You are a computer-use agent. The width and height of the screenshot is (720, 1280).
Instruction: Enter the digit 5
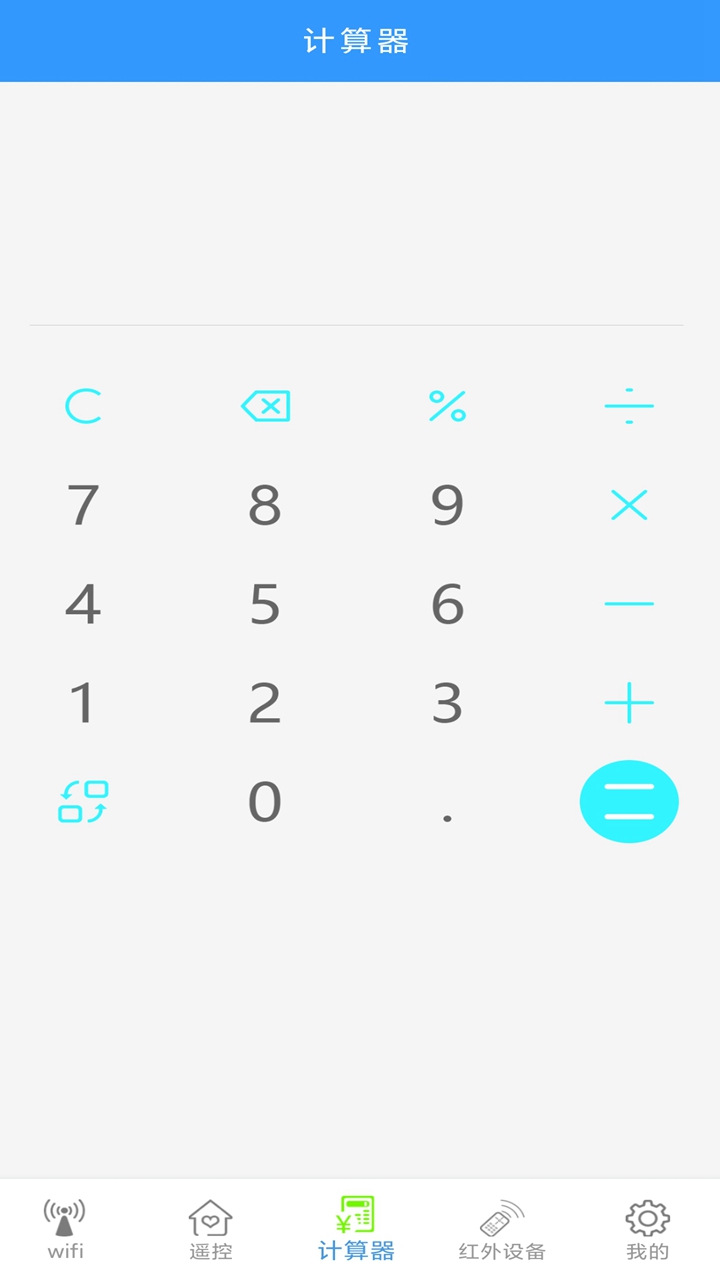click(265, 604)
